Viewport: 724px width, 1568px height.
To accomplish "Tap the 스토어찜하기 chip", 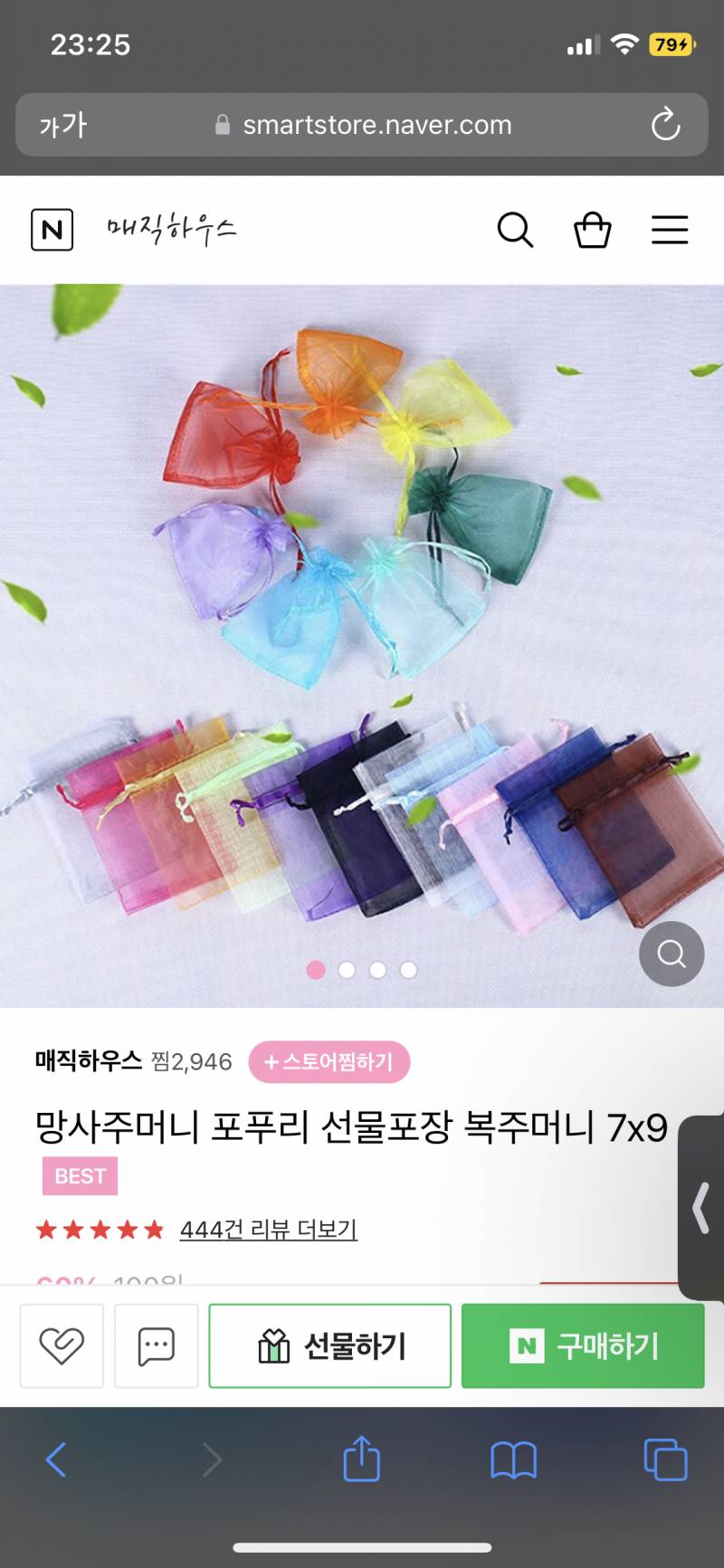I will (329, 1061).
